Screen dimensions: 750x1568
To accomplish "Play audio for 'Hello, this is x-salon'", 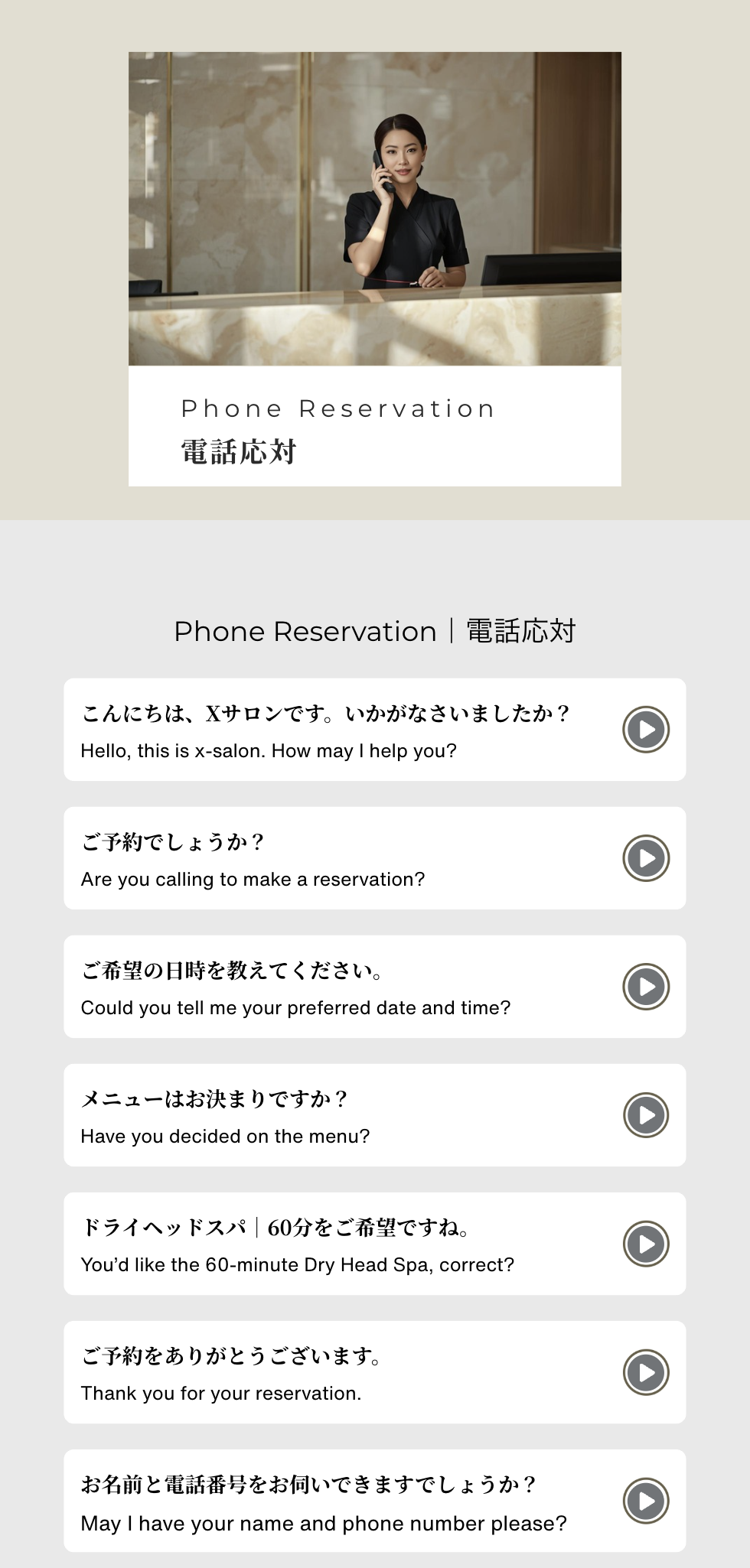I will 646,730.
